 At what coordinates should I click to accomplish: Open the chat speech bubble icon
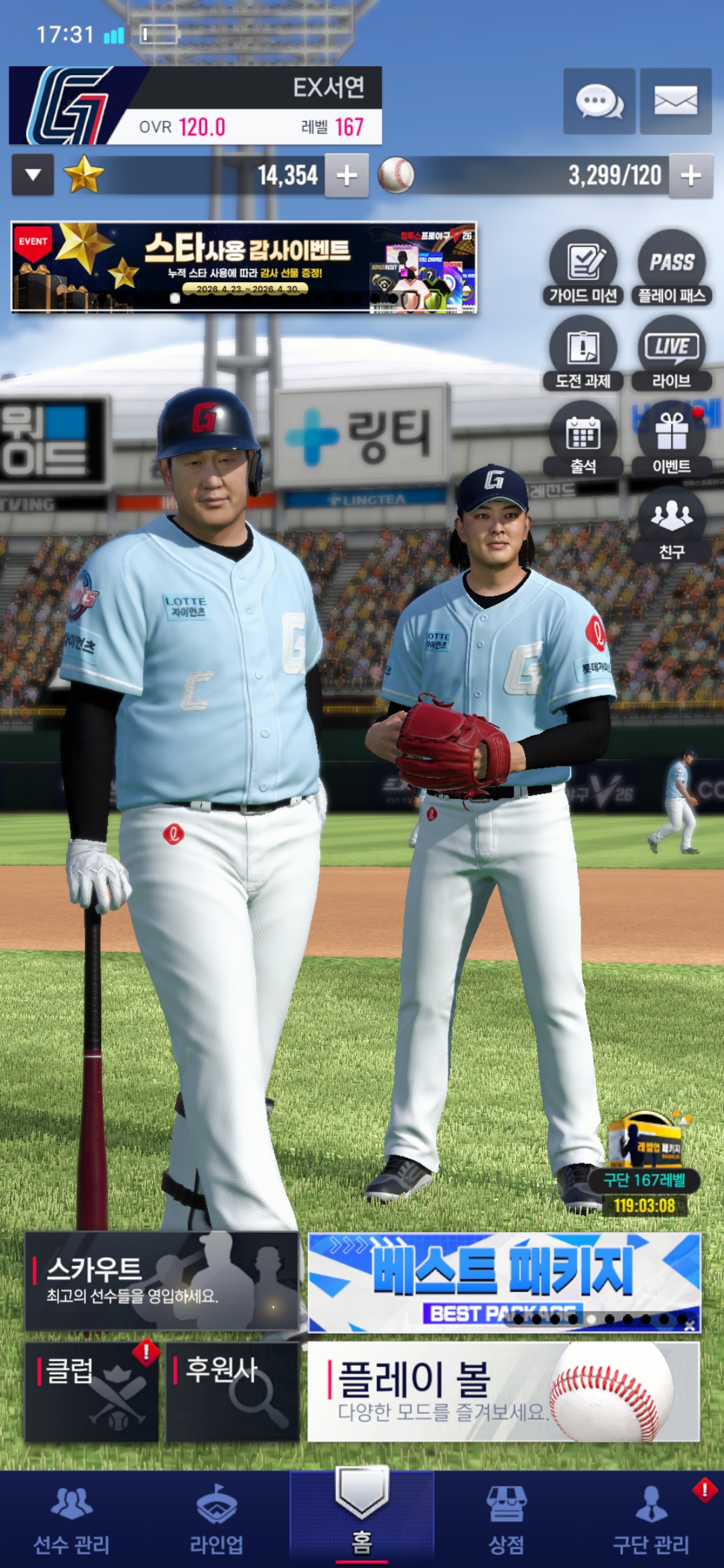click(599, 101)
